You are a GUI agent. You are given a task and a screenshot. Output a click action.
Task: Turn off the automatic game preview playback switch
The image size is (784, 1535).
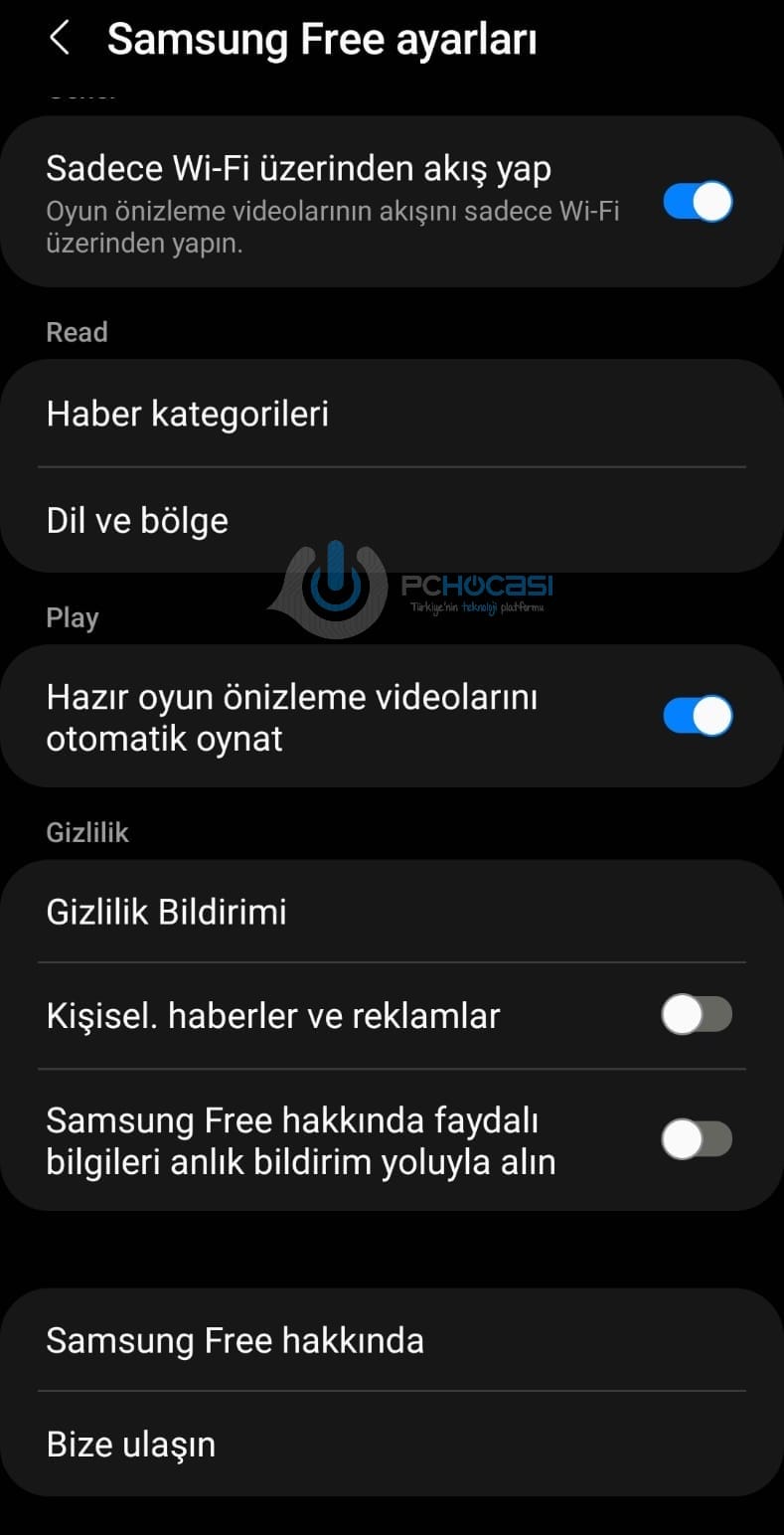pyautogui.click(x=696, y=716)
